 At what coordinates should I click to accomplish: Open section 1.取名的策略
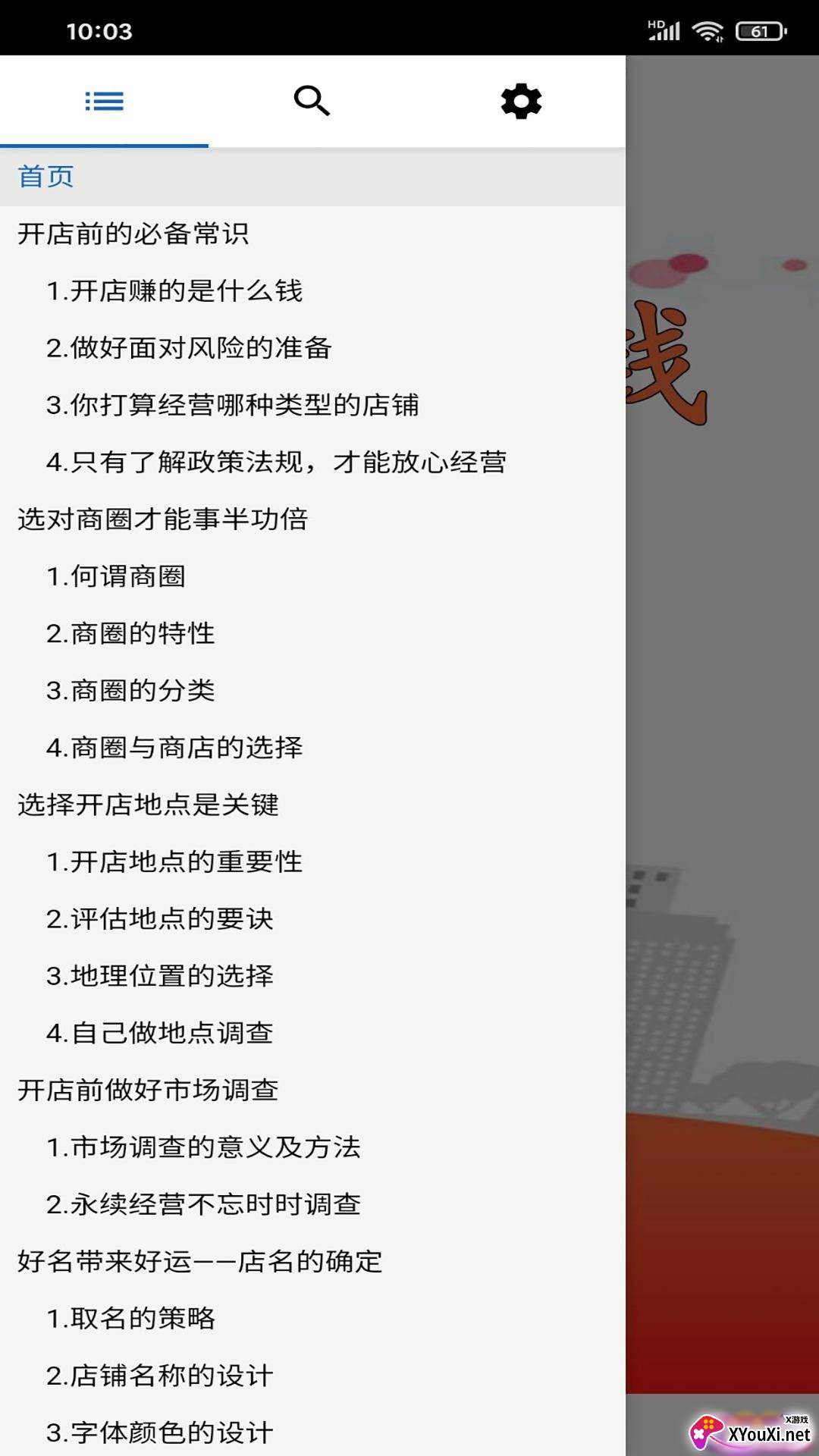click(130, 1319)
